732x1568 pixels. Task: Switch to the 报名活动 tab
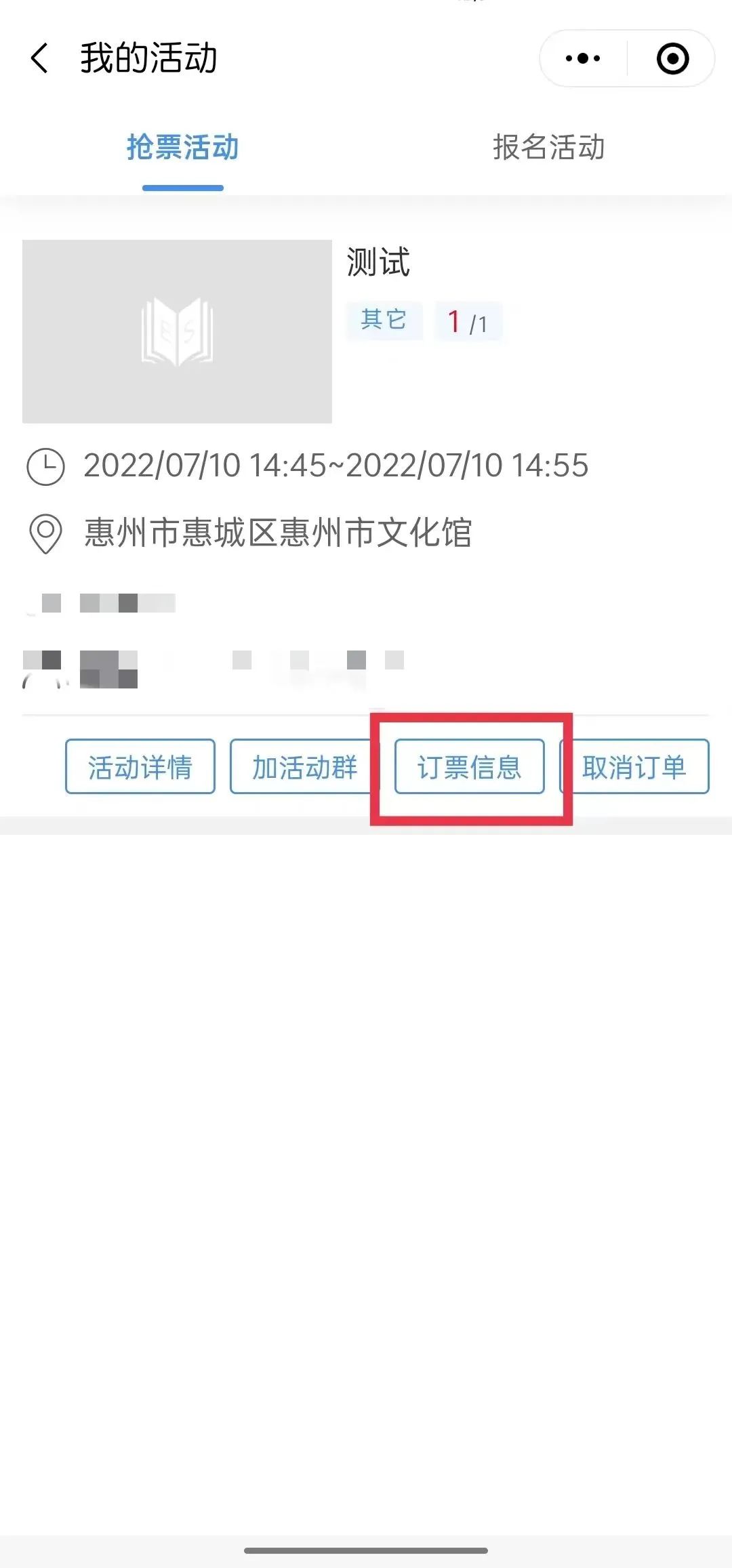(548, 147)
